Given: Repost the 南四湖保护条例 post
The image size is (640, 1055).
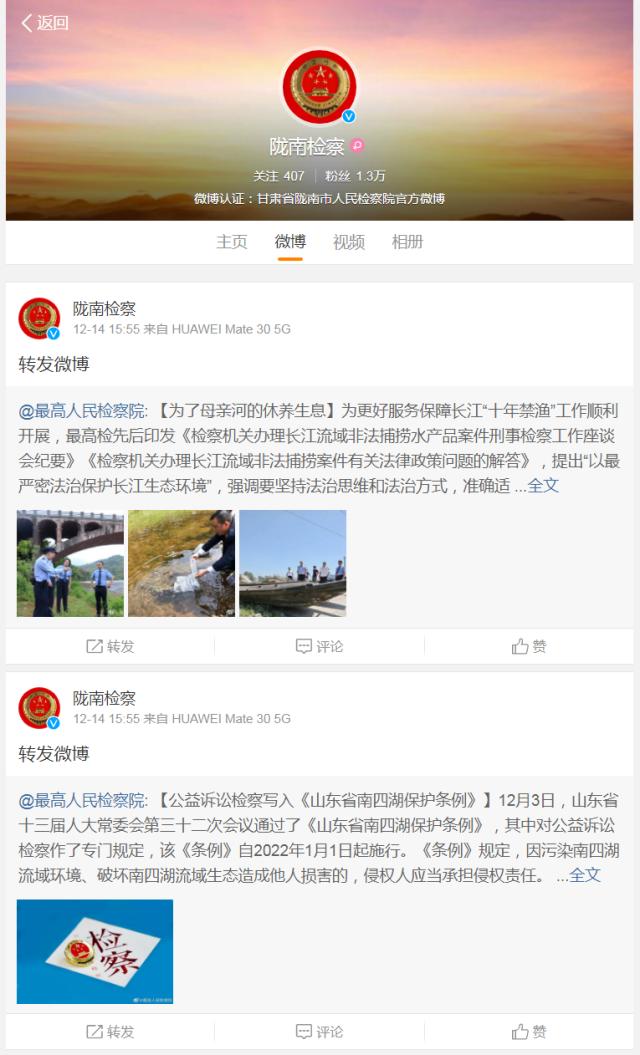Looking at the screenshot, I should click(110, 1031).
